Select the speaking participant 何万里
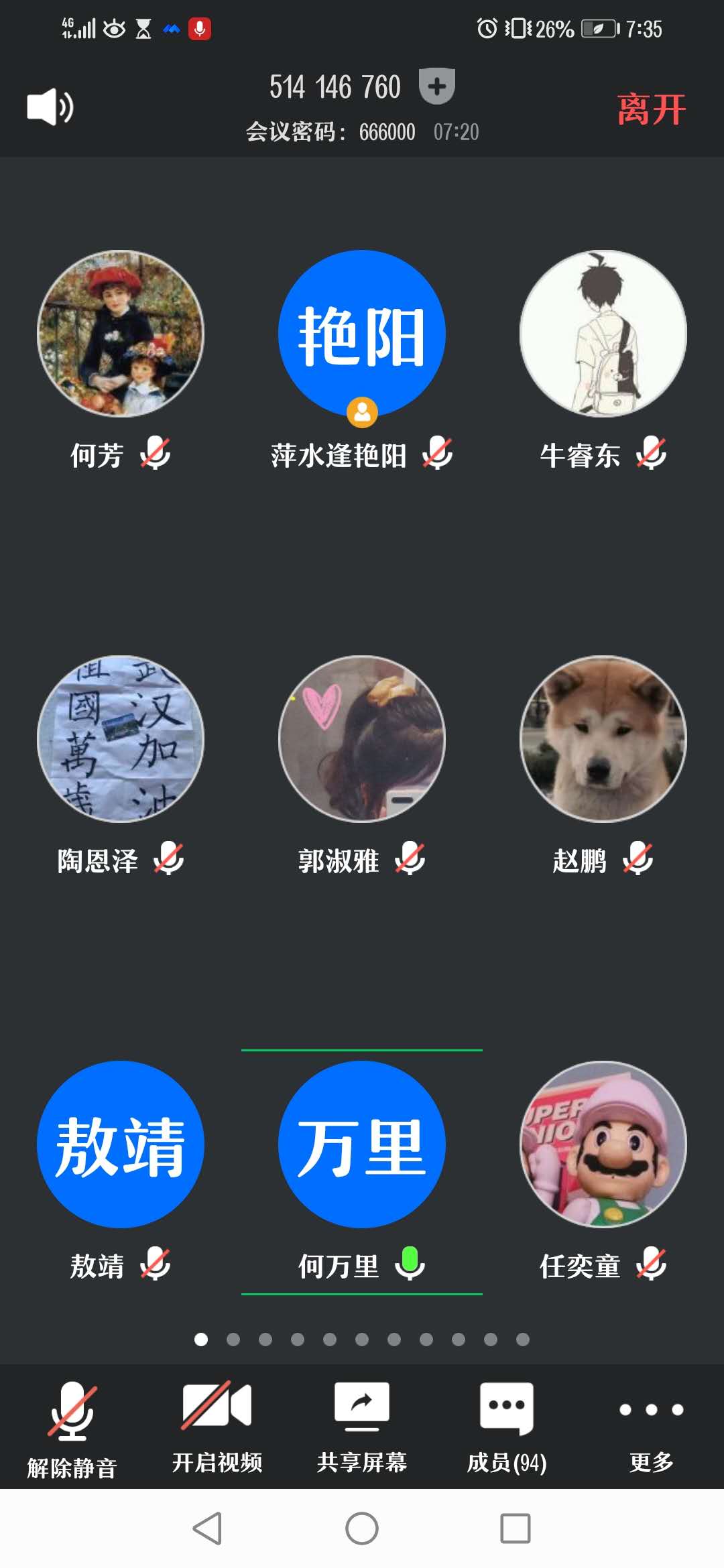724x1568 pixels. pyautogui.click(x=362, y=1145)
